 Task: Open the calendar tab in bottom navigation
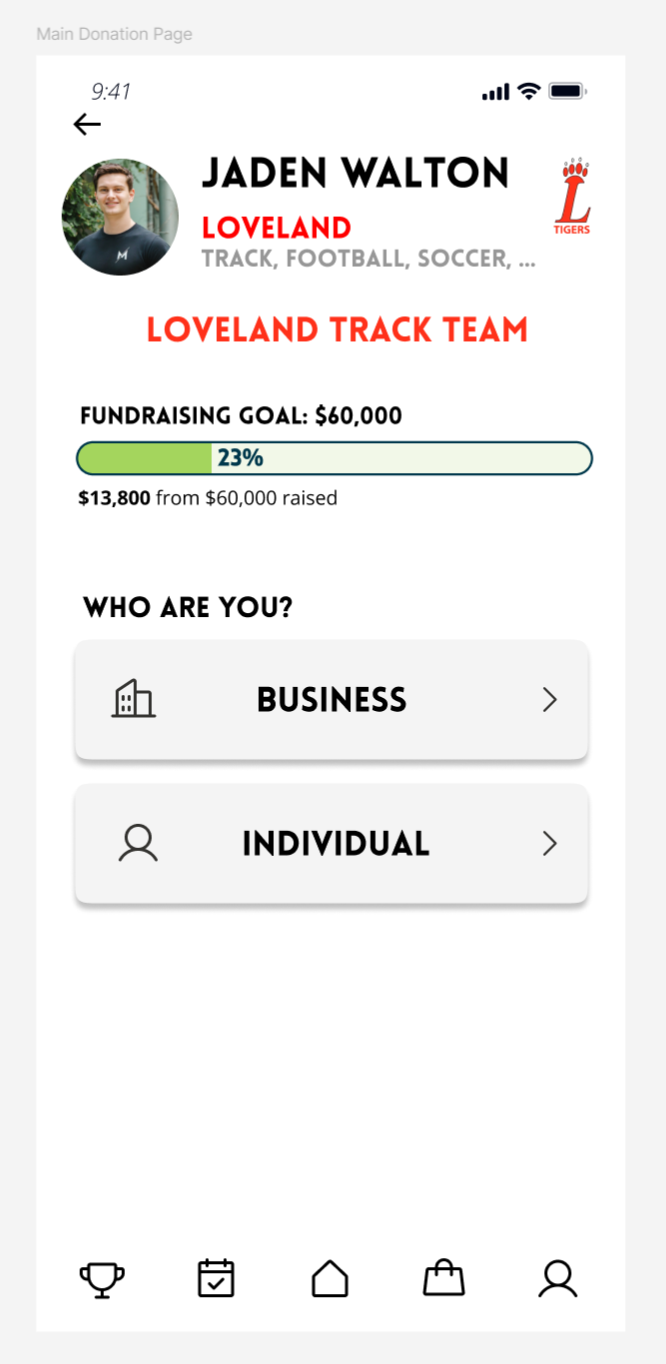tap(216, 1278)
